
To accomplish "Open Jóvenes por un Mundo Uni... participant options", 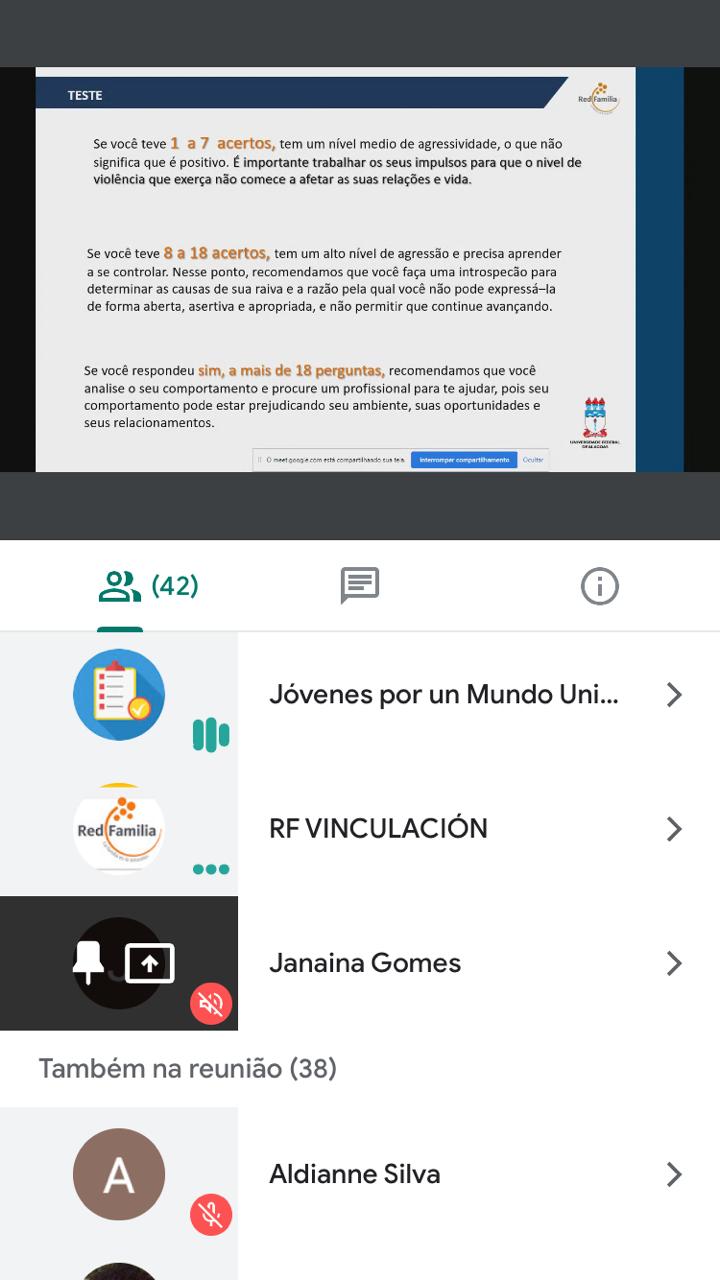I will [x=674, y=695].
